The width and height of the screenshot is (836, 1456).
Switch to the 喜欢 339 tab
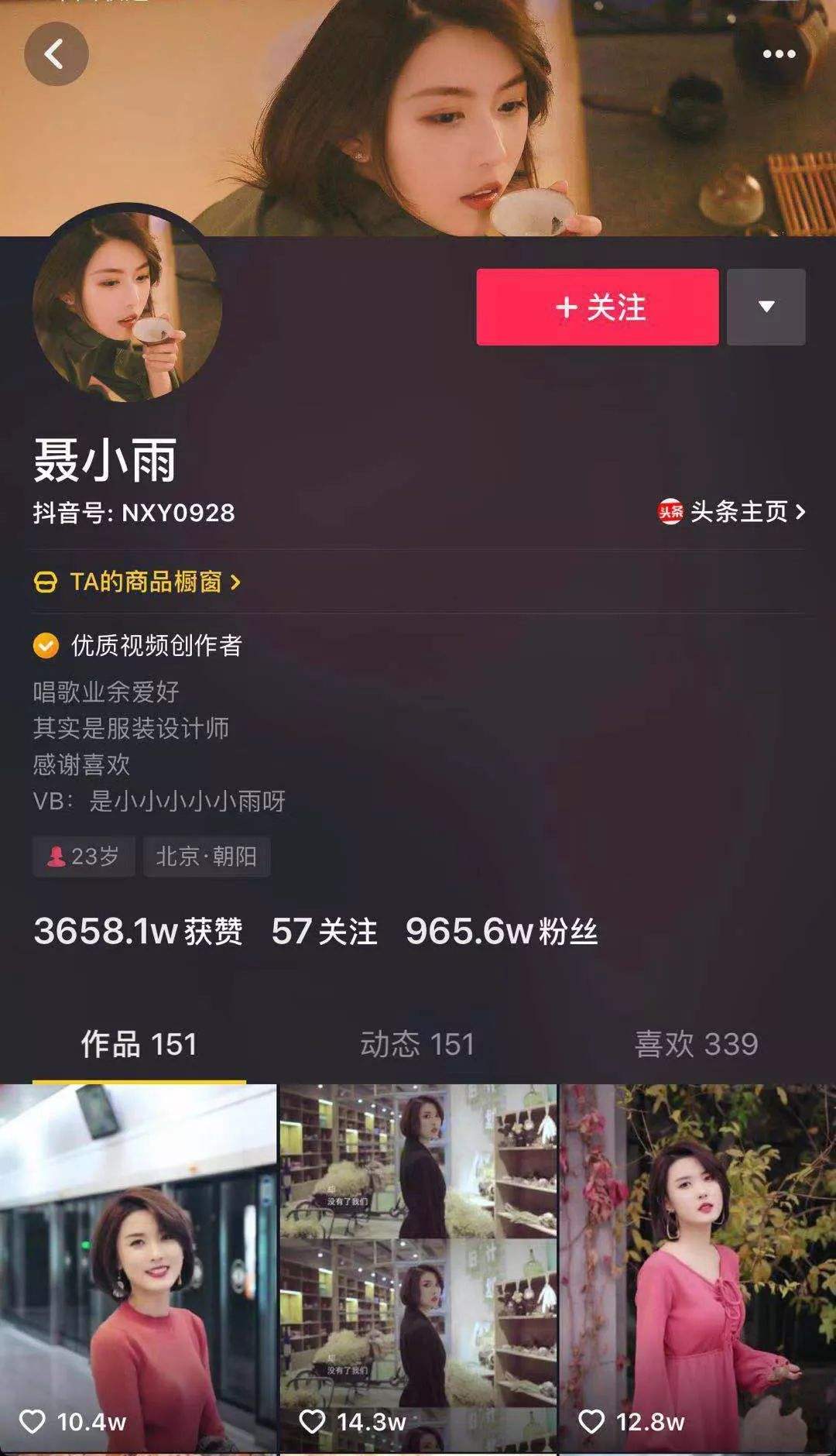click(696, 1044)
